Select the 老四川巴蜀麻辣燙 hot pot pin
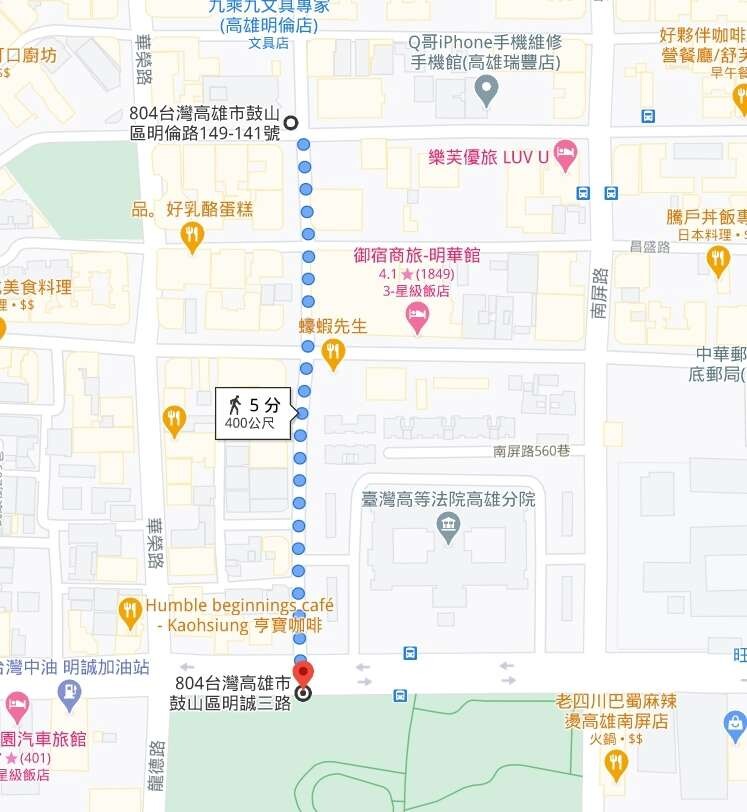The image size is (747, 812). (616, 765)
